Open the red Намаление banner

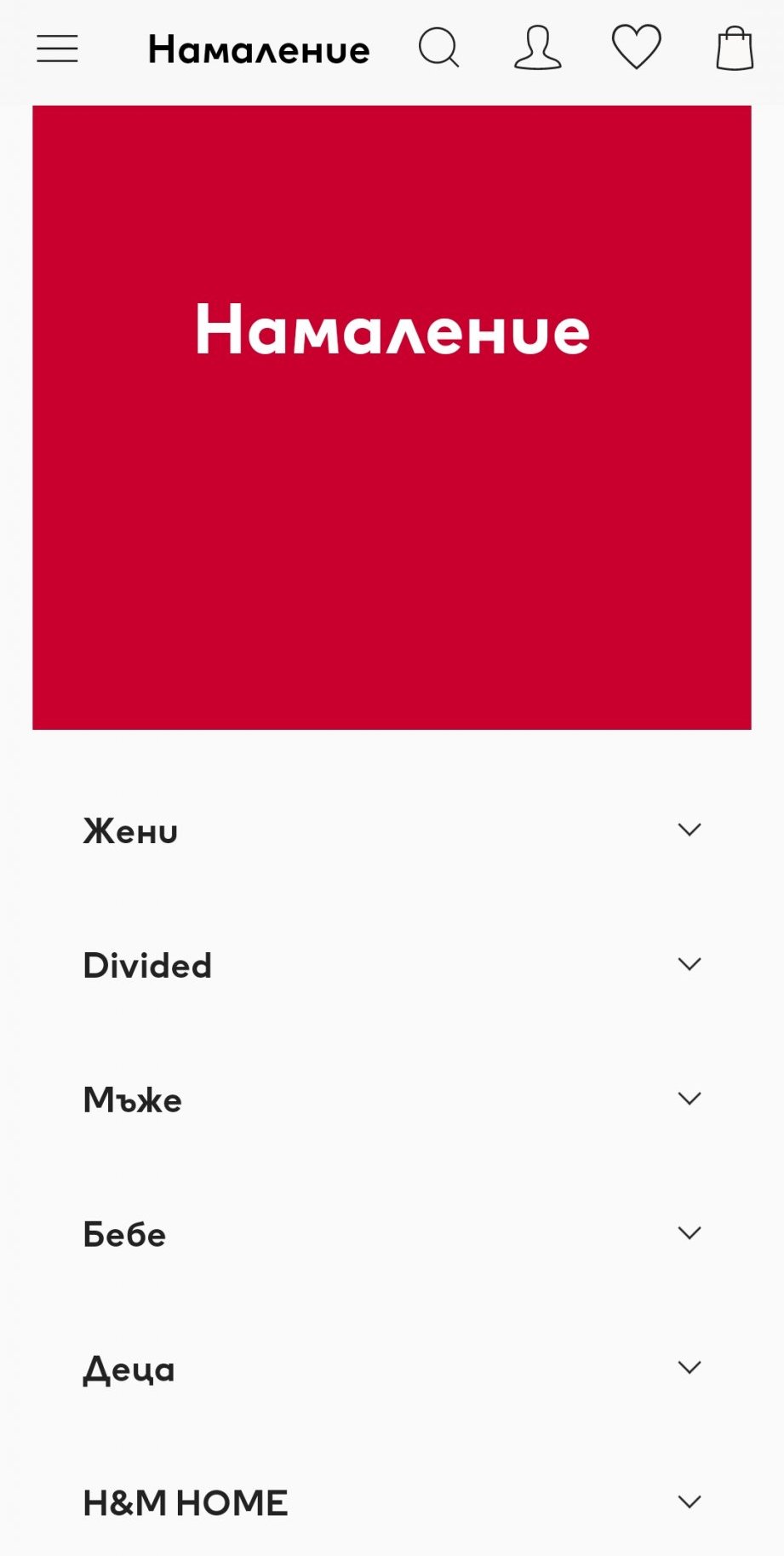pos(392,417)
